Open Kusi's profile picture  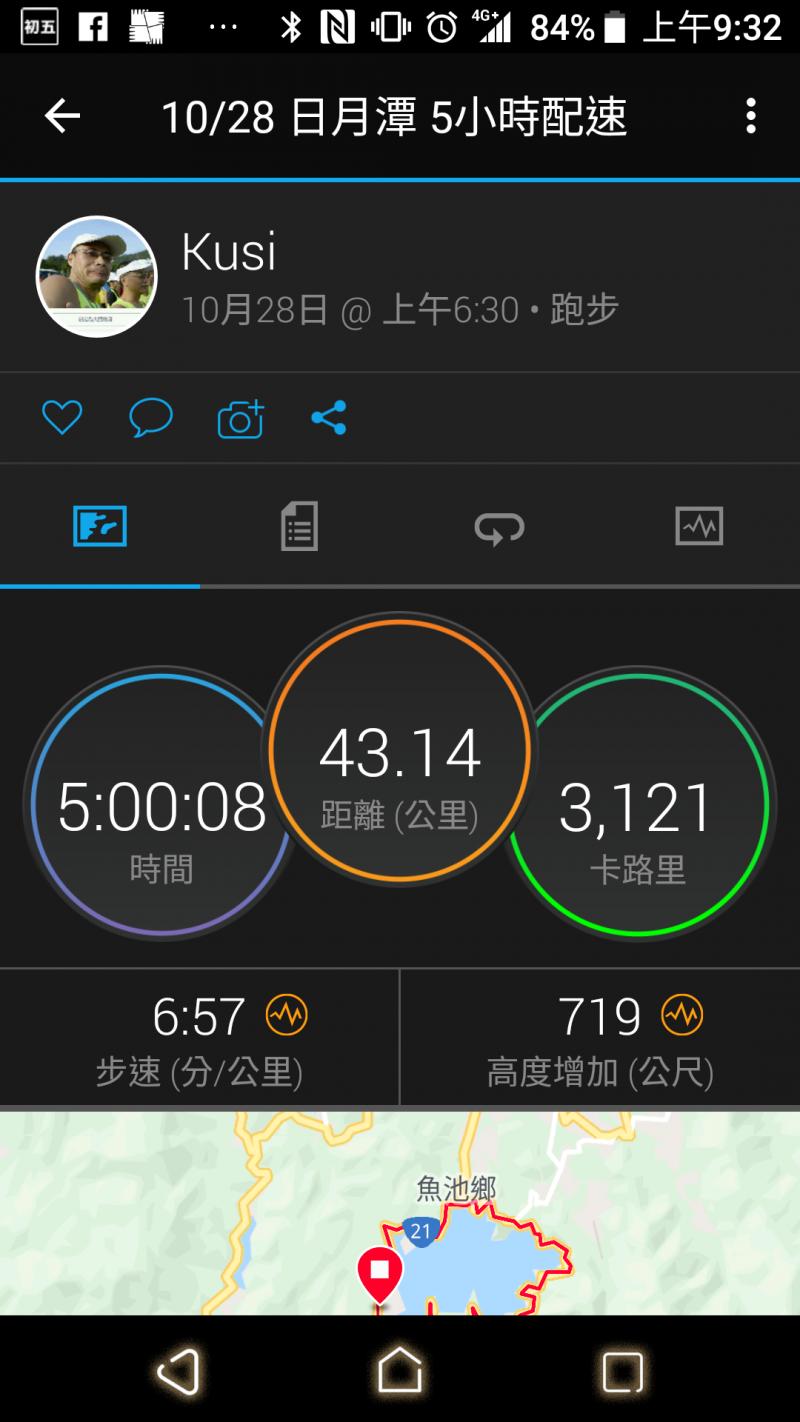coord(97,276)
